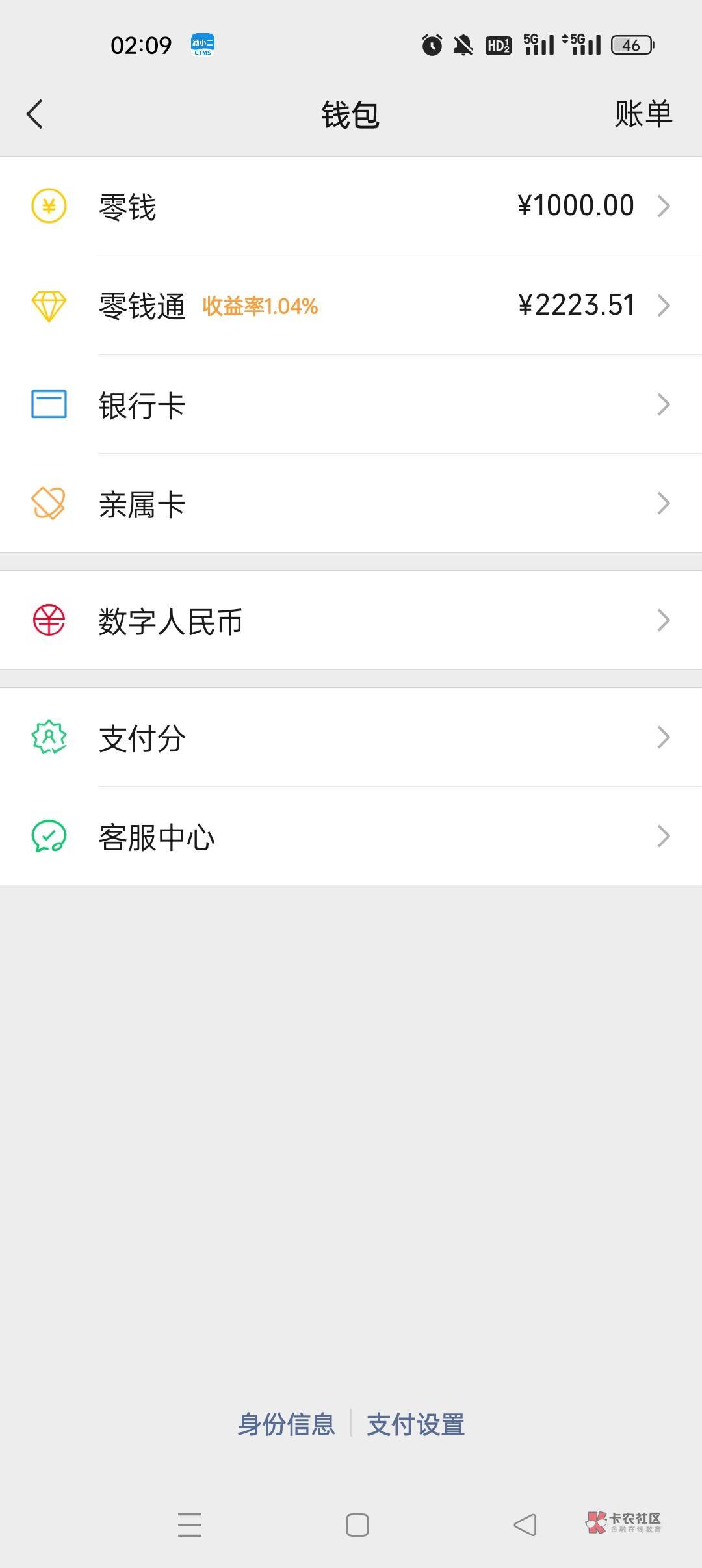Image resolution: width=702 pixels, height=1568 pixels.
Task: Go back from the 钱包 screen
Action: click(x=35, y=114)
